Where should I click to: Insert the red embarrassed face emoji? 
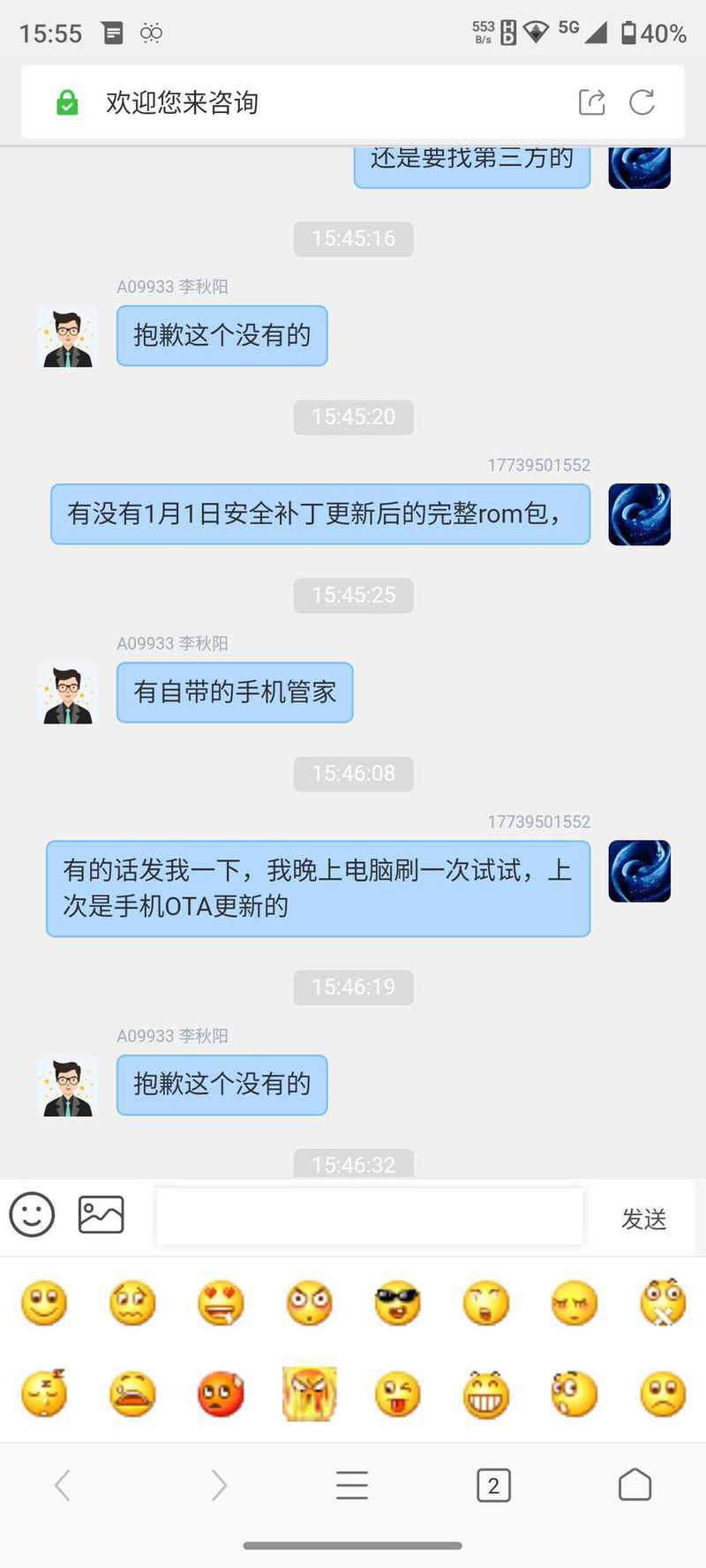pos(221,1394)
